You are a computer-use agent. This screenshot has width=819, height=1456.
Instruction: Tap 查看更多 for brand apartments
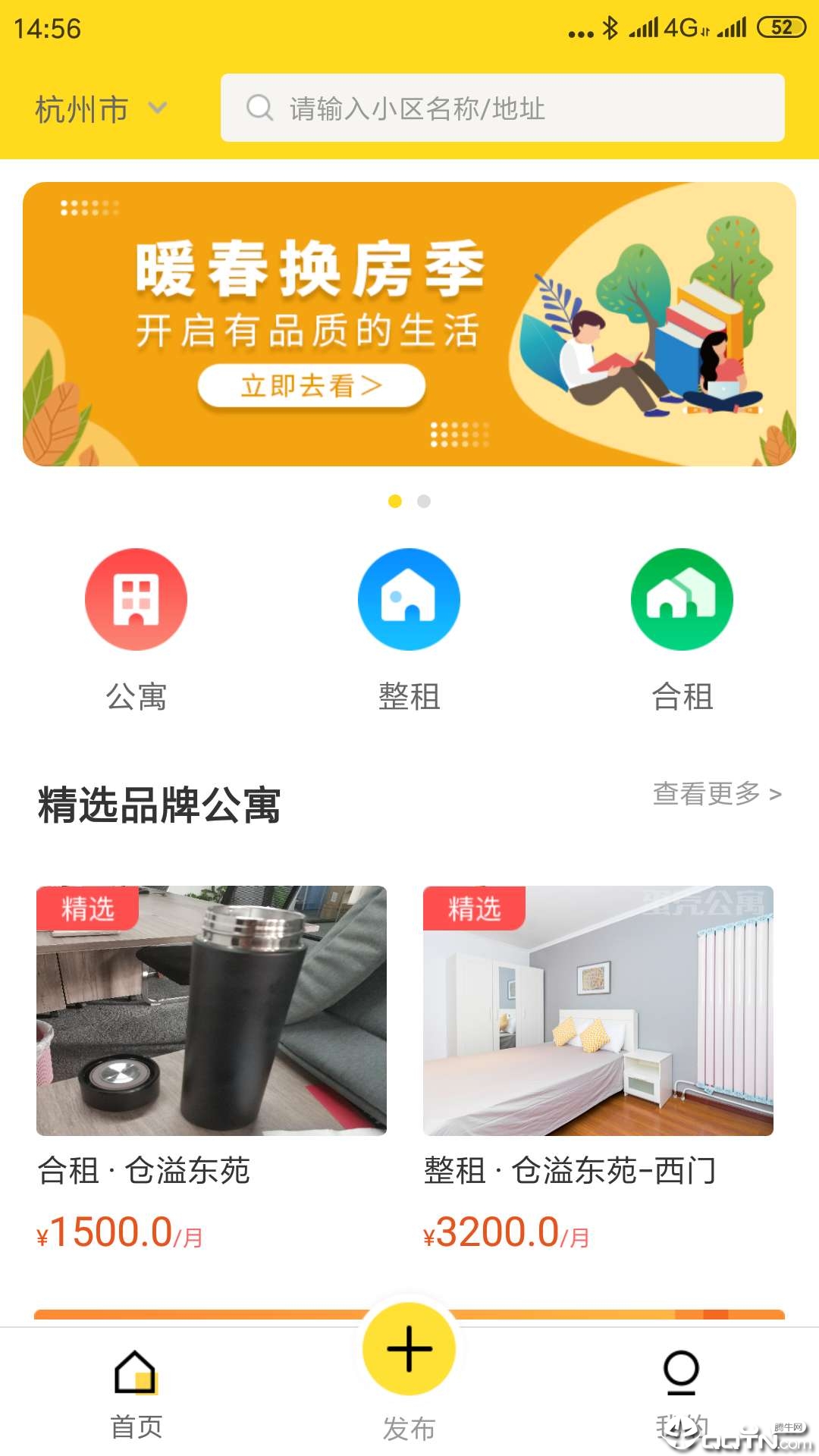[x=716, y=794]
